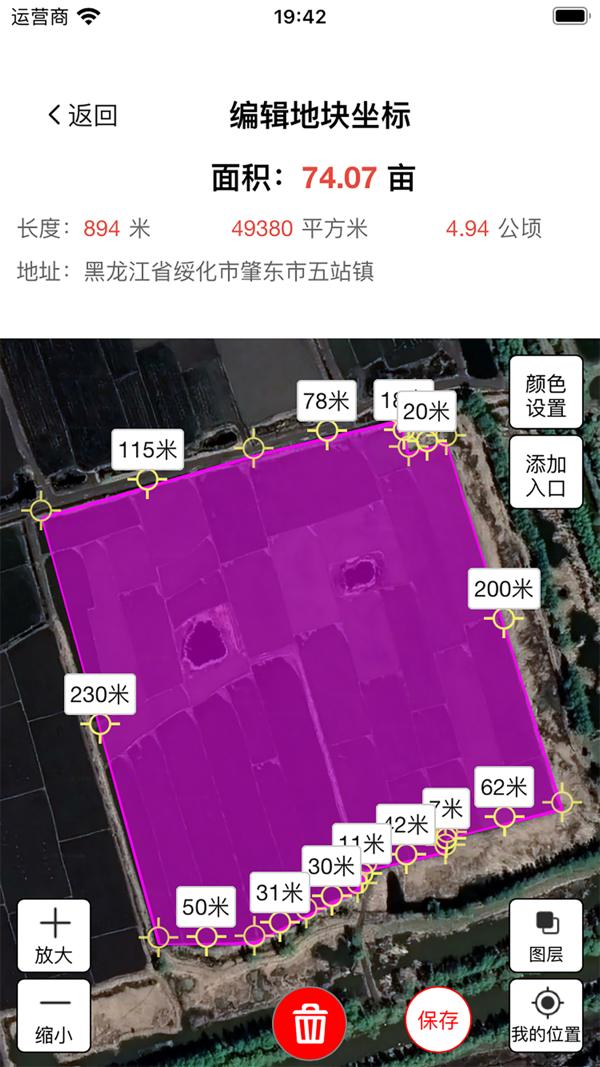Zoom in with the 放大 button
Screen dimensions: 600x1067
click(x=54, y=935)
